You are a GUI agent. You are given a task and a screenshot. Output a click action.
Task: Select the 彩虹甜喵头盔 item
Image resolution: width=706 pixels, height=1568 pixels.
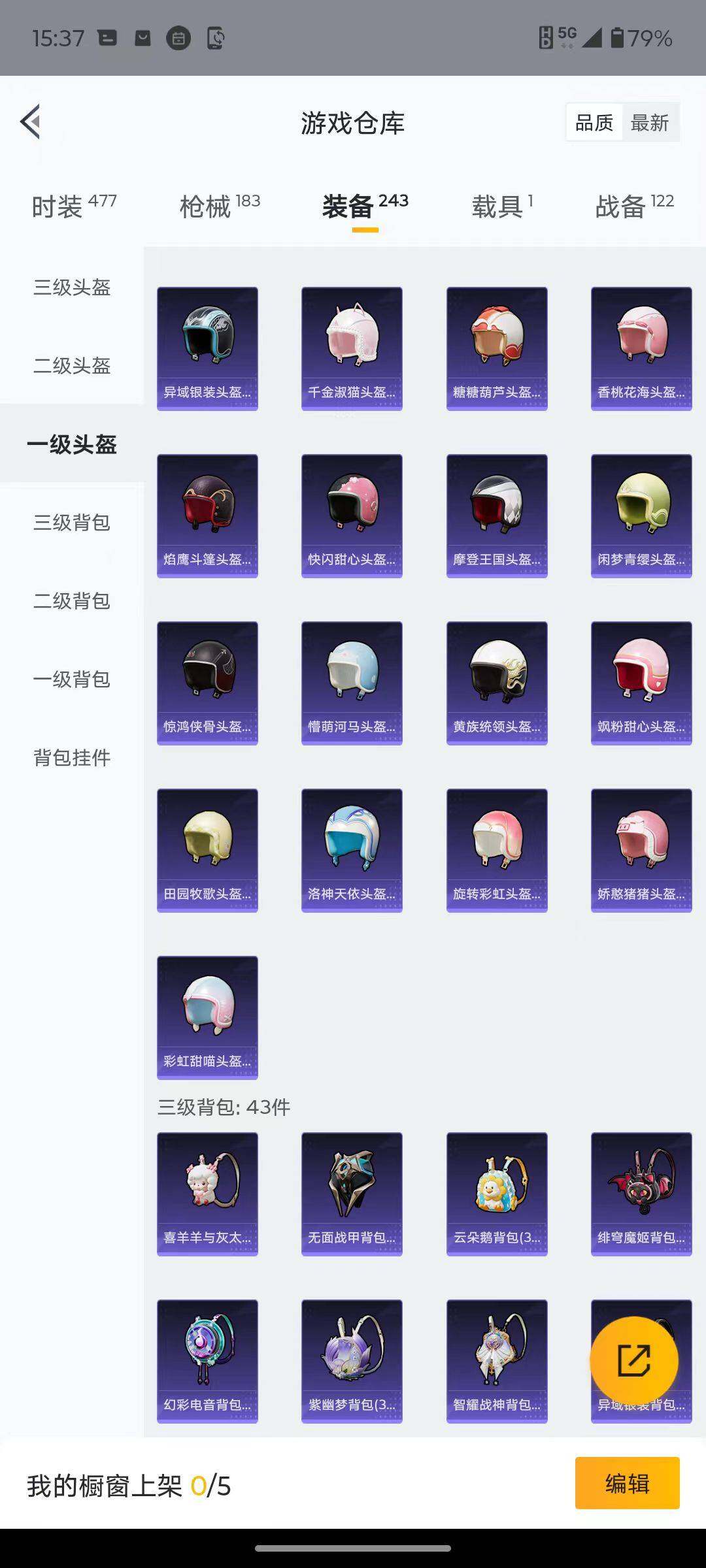pyautogui.click(x=207, y=1017)
